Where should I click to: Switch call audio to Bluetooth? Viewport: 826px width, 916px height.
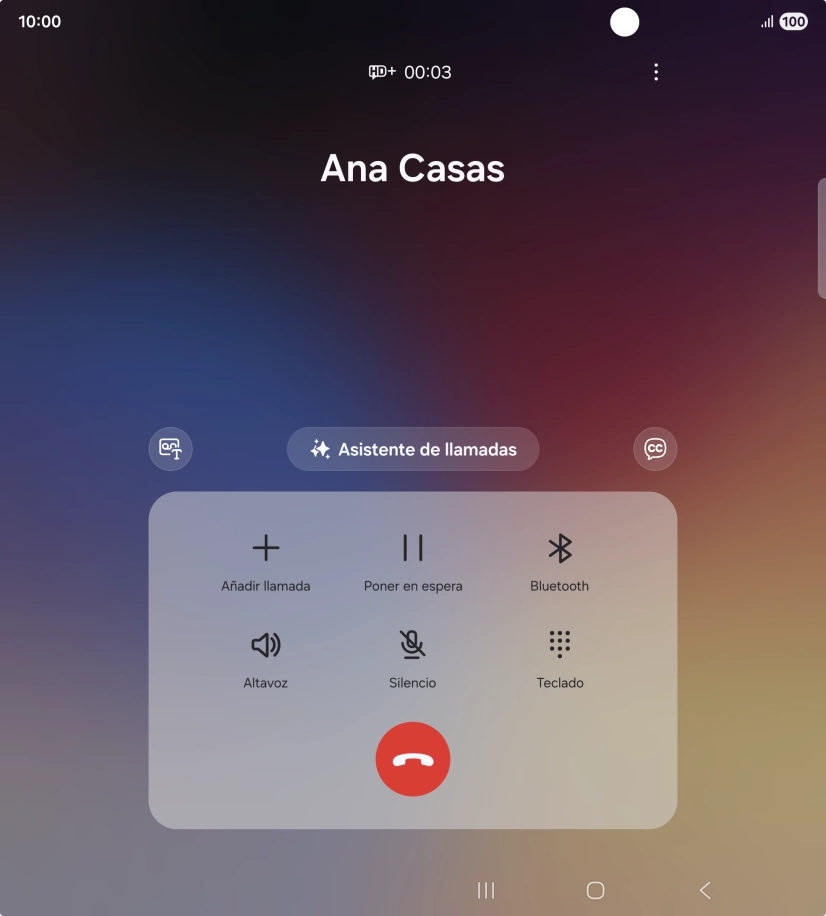(559, 558)
